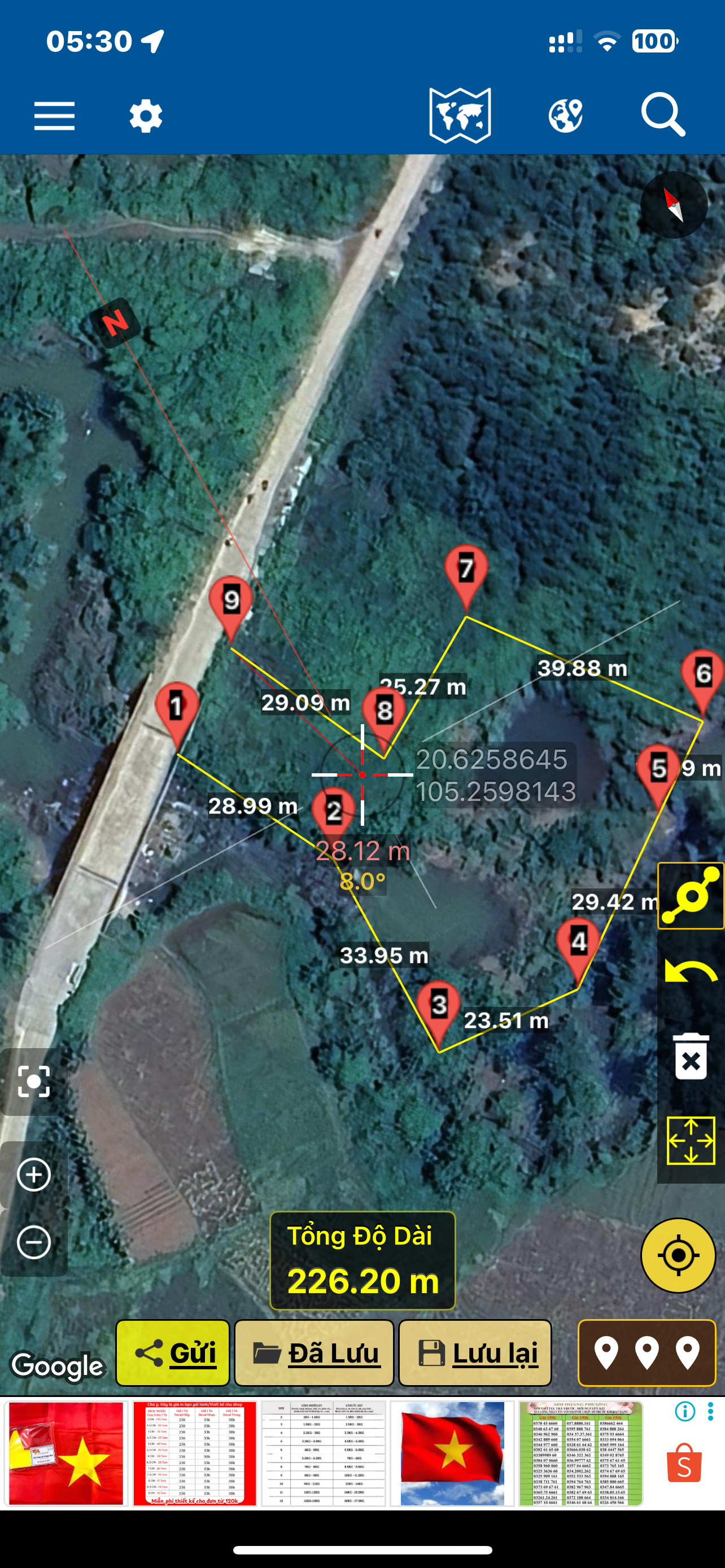Open the hamburger menu
The height and width of the screenshot is (1568, 725).
tap(54, 116)
